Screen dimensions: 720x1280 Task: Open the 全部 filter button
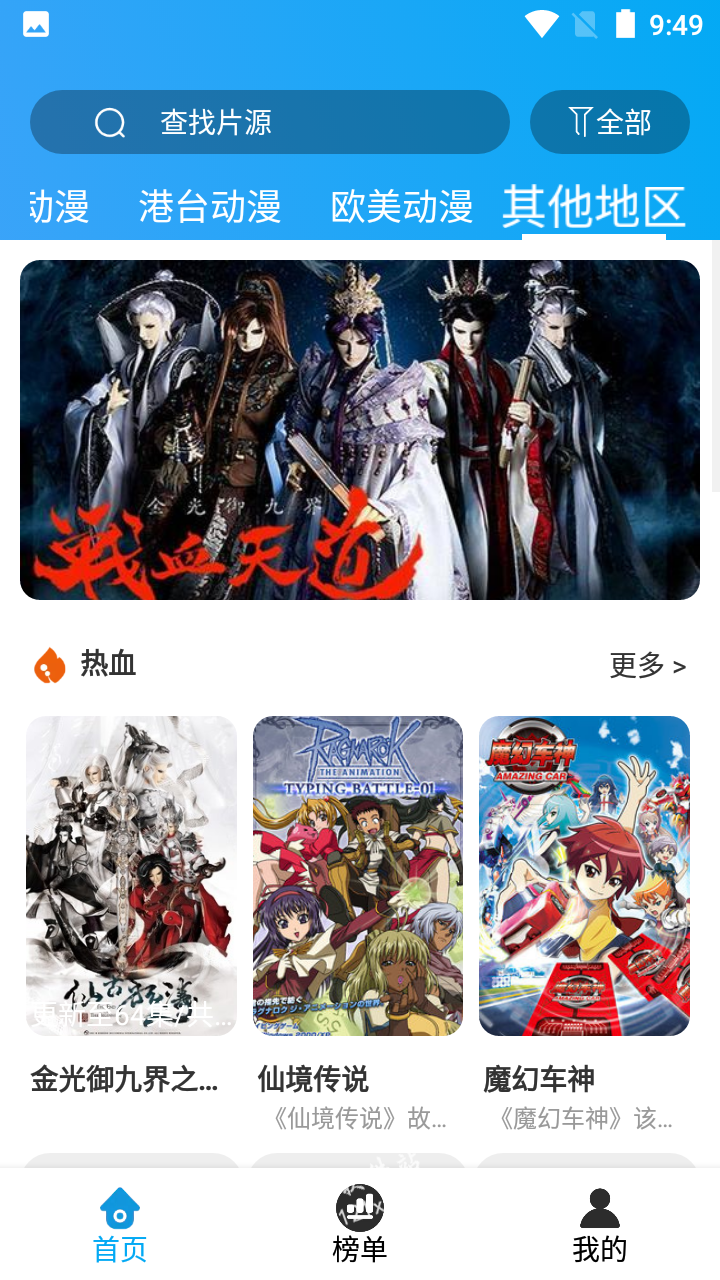coord(610,122)
